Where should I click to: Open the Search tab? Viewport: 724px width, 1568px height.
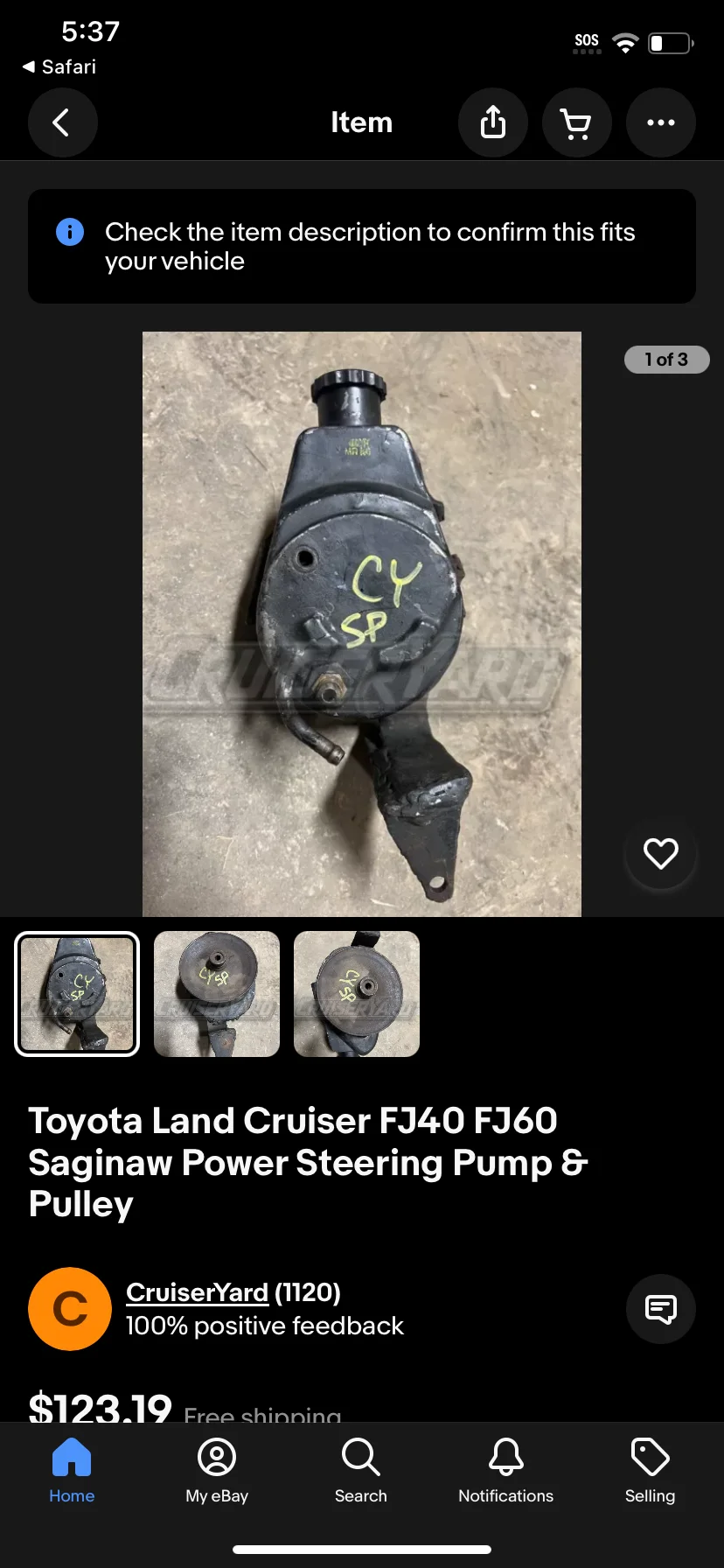click(360, 1472)
